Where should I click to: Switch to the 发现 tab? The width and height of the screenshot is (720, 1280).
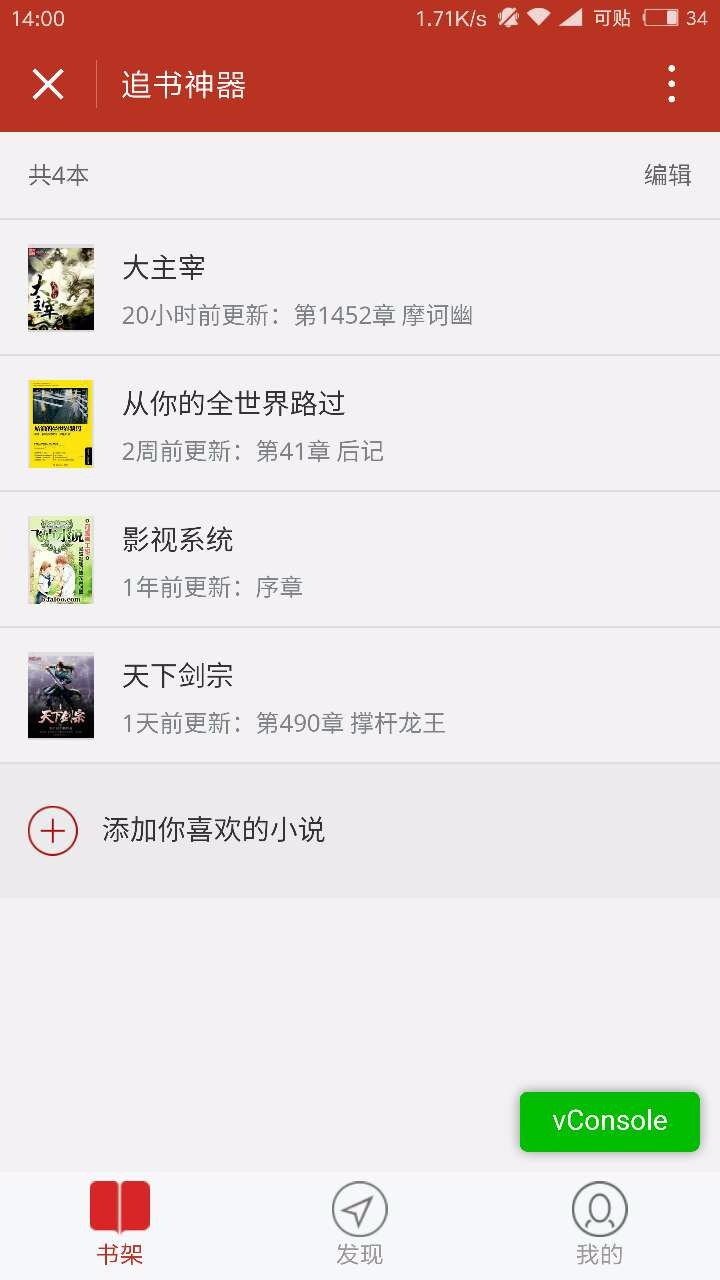tap(359, 1223)
